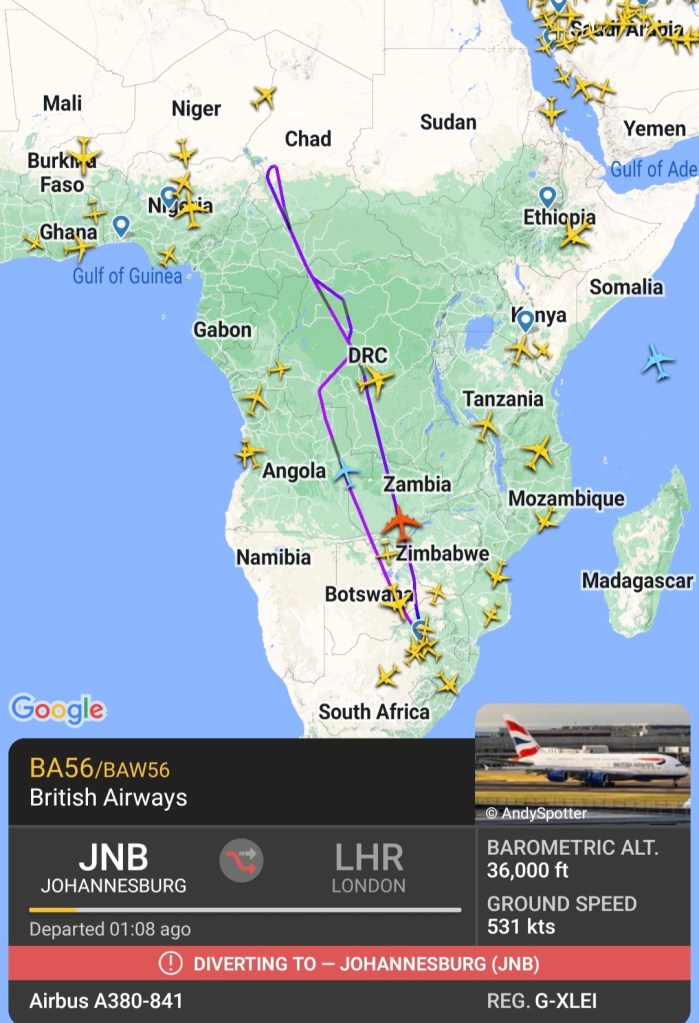Open LHR London destination airport
The height and width of the screenshot is (1023, 699).
369,867
